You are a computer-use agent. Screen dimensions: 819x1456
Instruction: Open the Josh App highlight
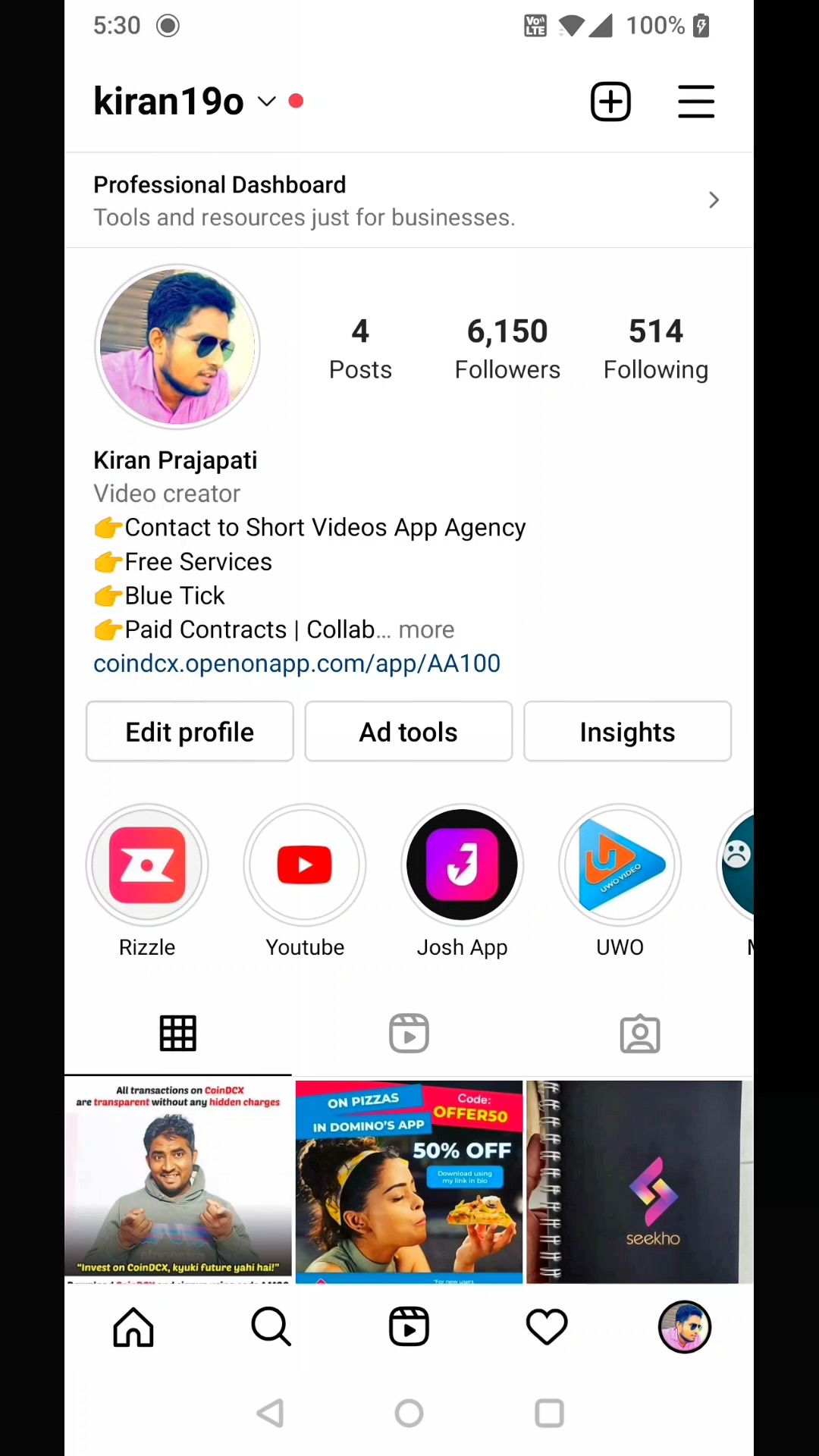point(462,865)
